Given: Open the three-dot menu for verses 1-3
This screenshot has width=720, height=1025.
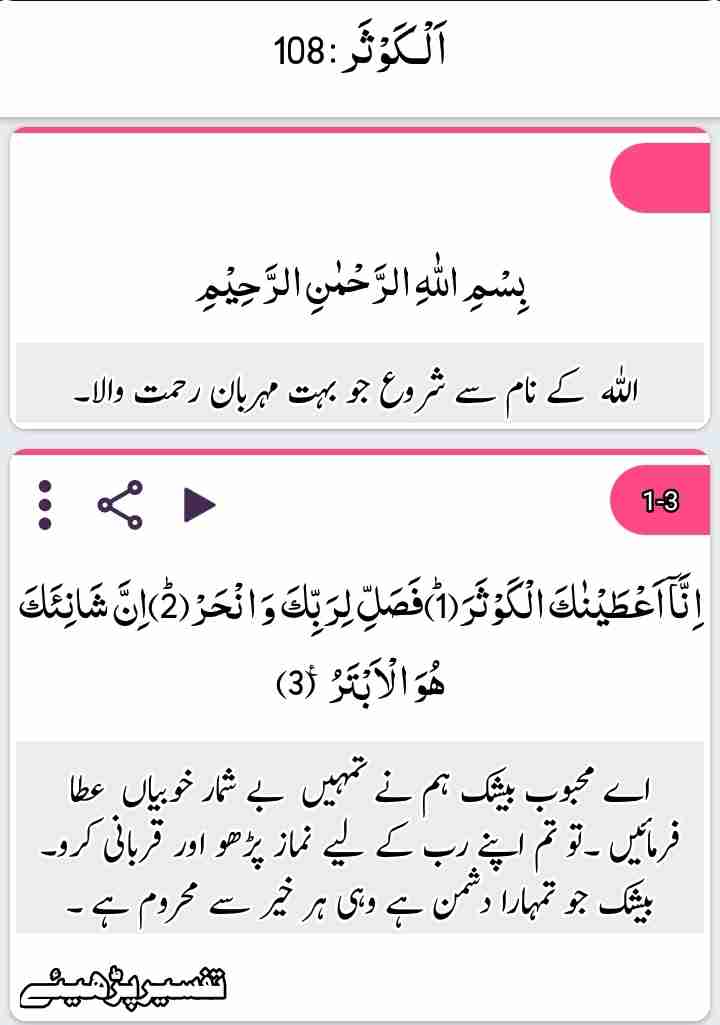Looking at the screenshot, I should click(44, 505).
